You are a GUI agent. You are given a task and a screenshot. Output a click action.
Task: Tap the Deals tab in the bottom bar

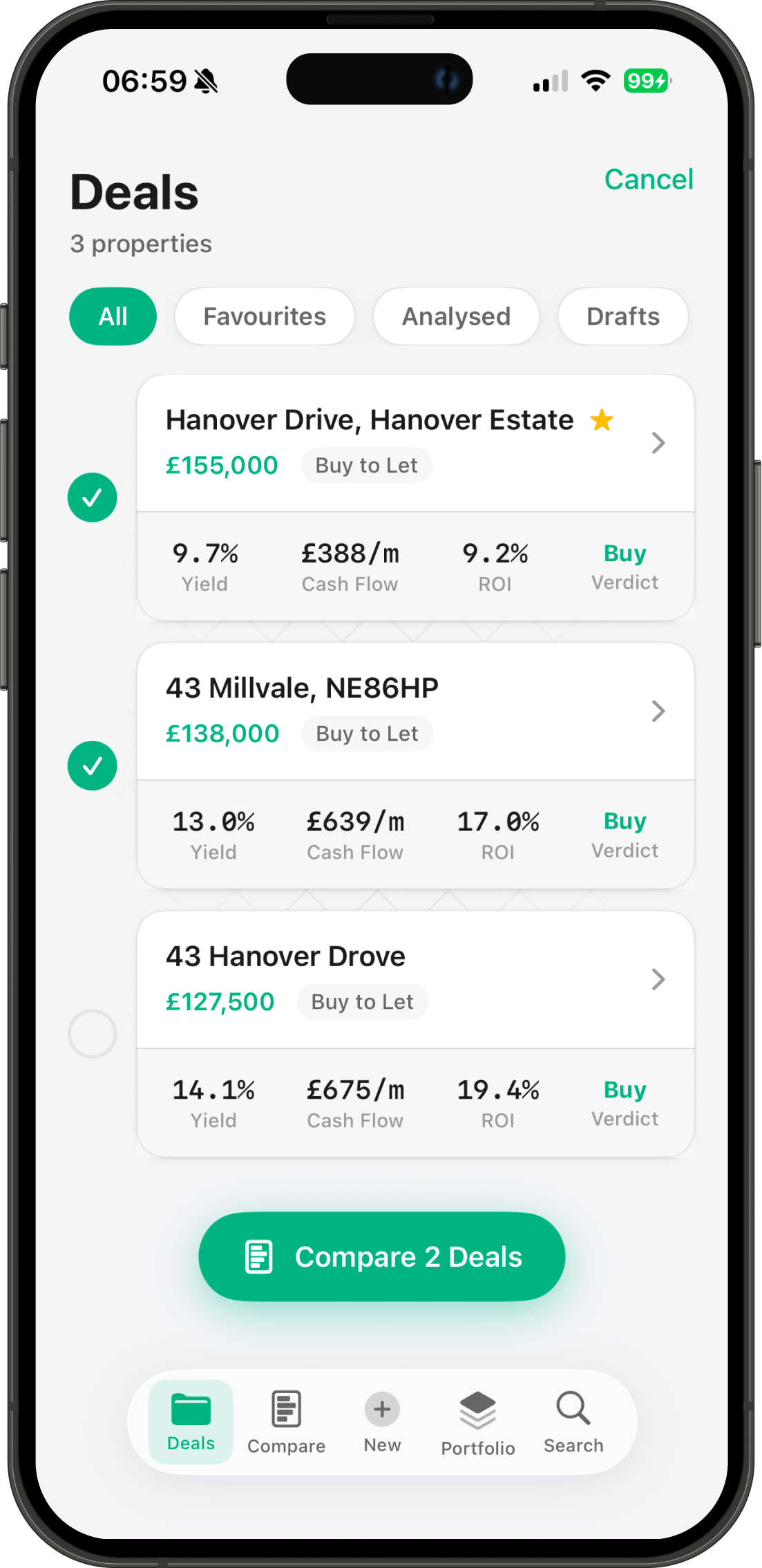click(x=191, y=1422)
